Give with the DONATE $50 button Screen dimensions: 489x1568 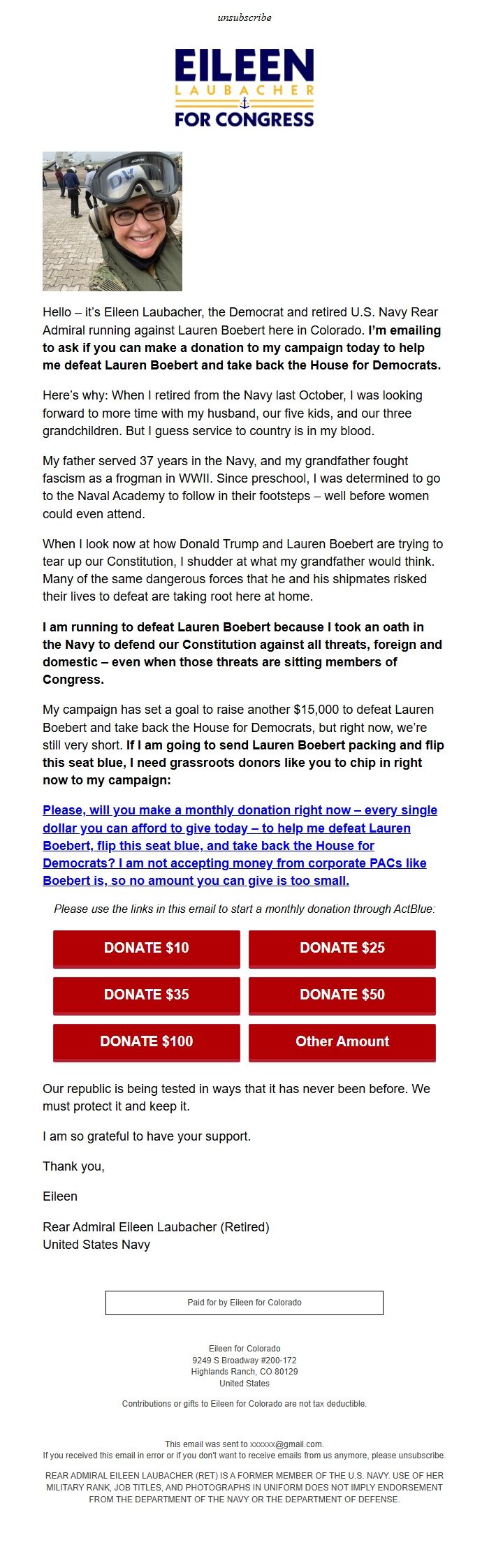tap(342, 995)
